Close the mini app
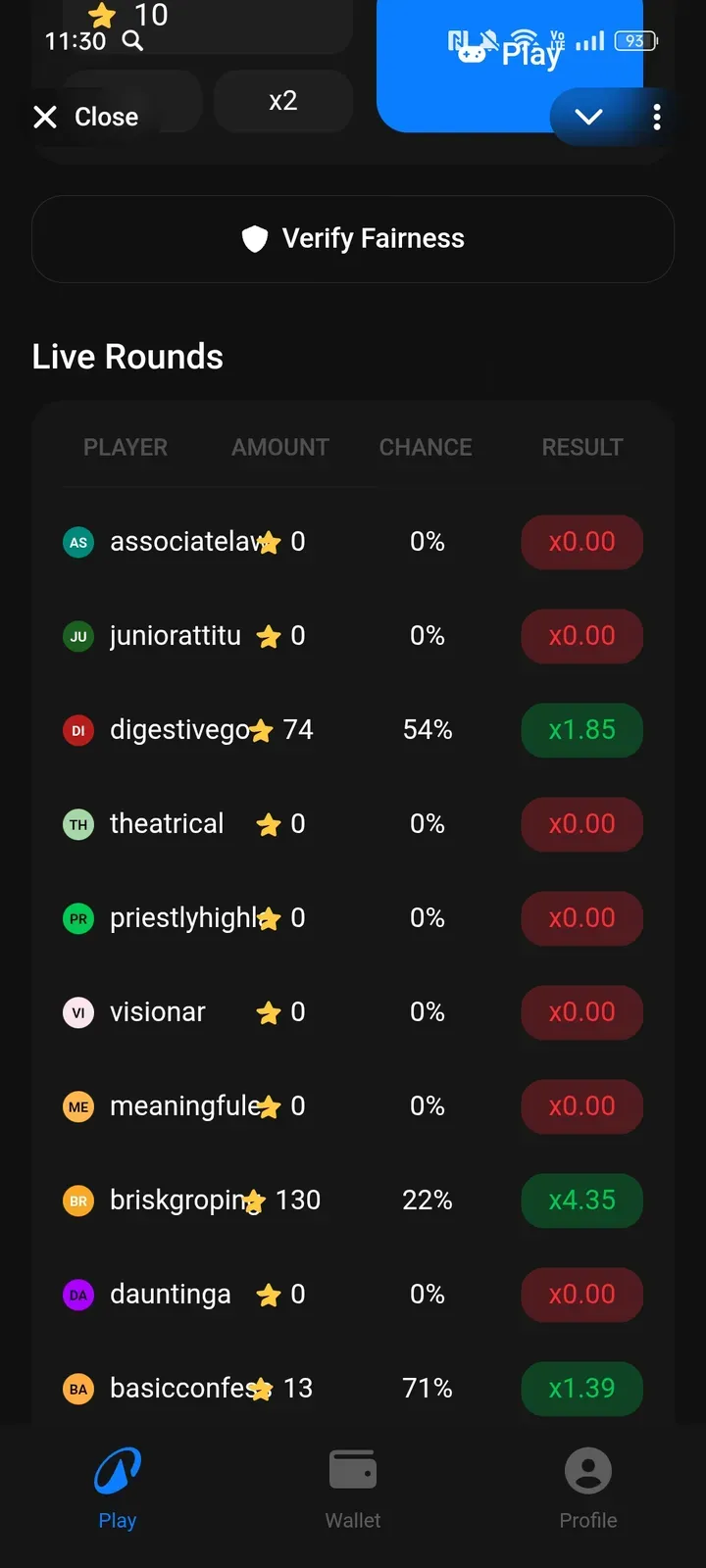Viewport: 706px width, 1568px height. tap(86, 118)
